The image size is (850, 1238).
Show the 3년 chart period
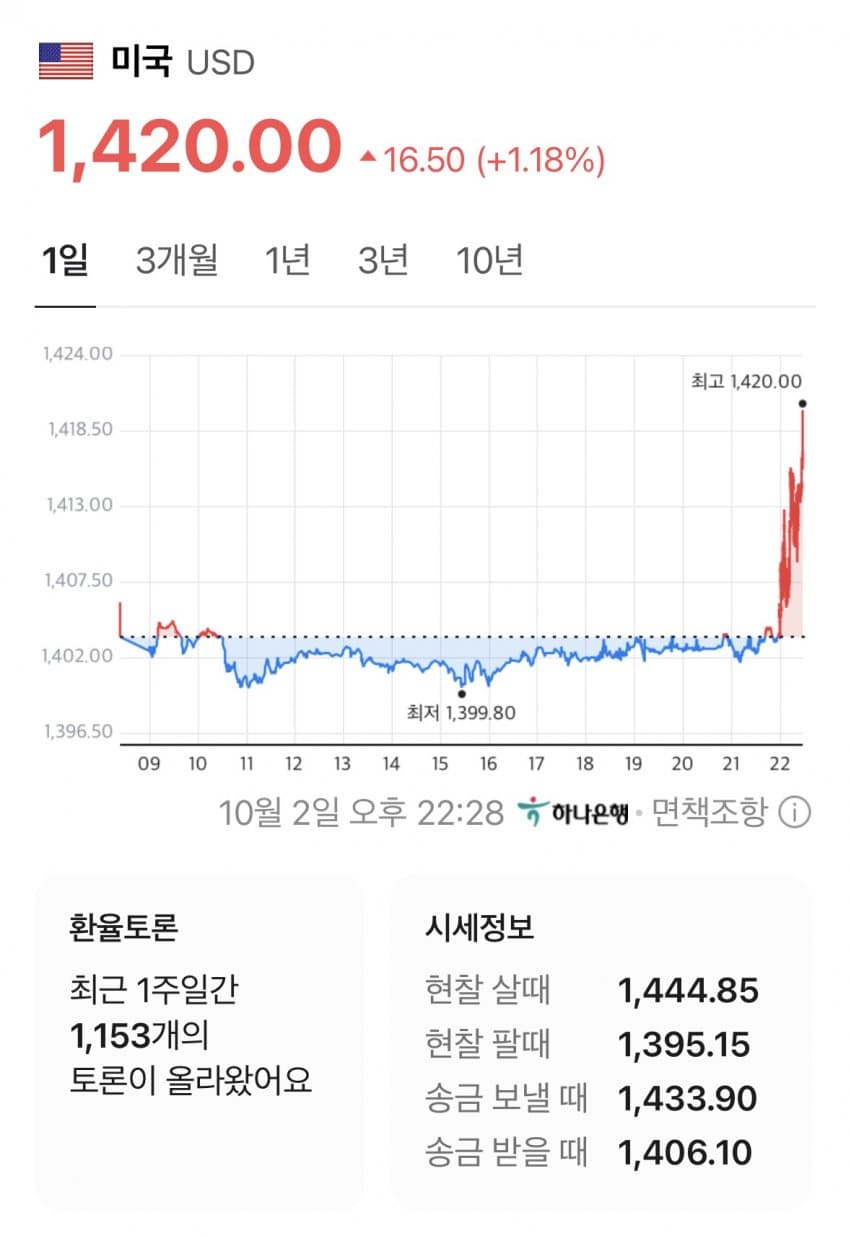[x=383, y=260]
